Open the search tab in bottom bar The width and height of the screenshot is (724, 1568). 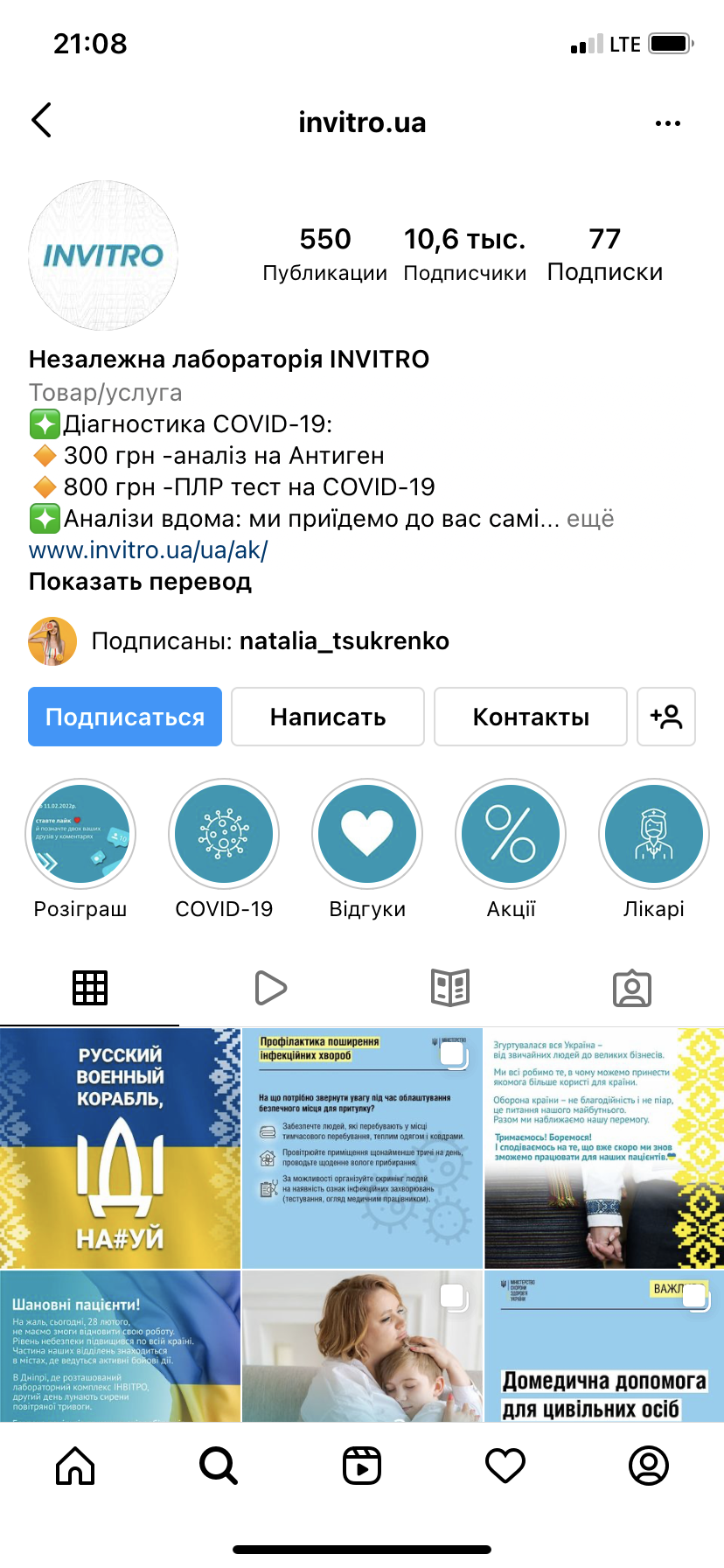[x=218, y=1466]
